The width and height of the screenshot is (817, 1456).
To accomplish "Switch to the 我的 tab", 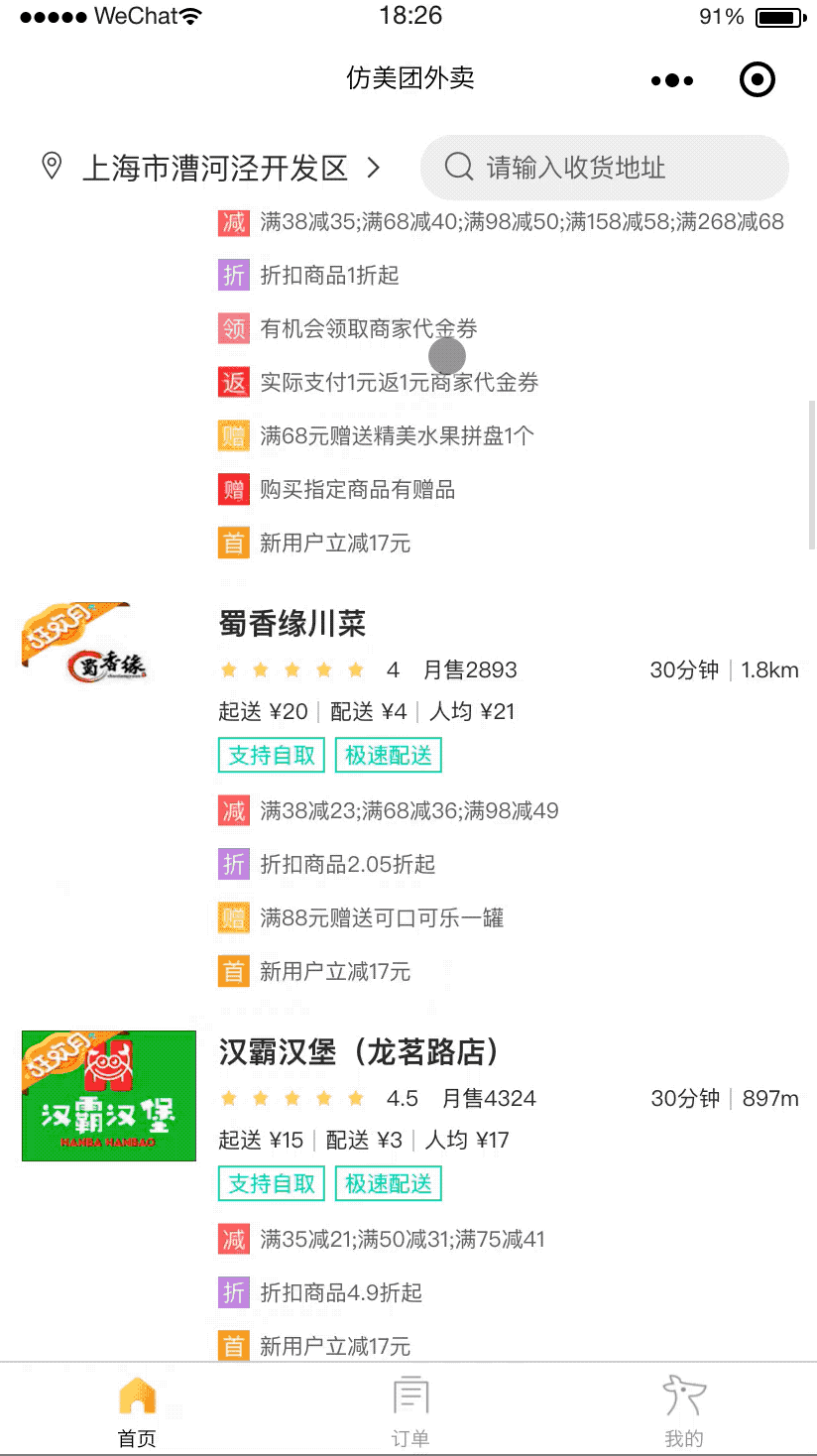I will 683,1410.
